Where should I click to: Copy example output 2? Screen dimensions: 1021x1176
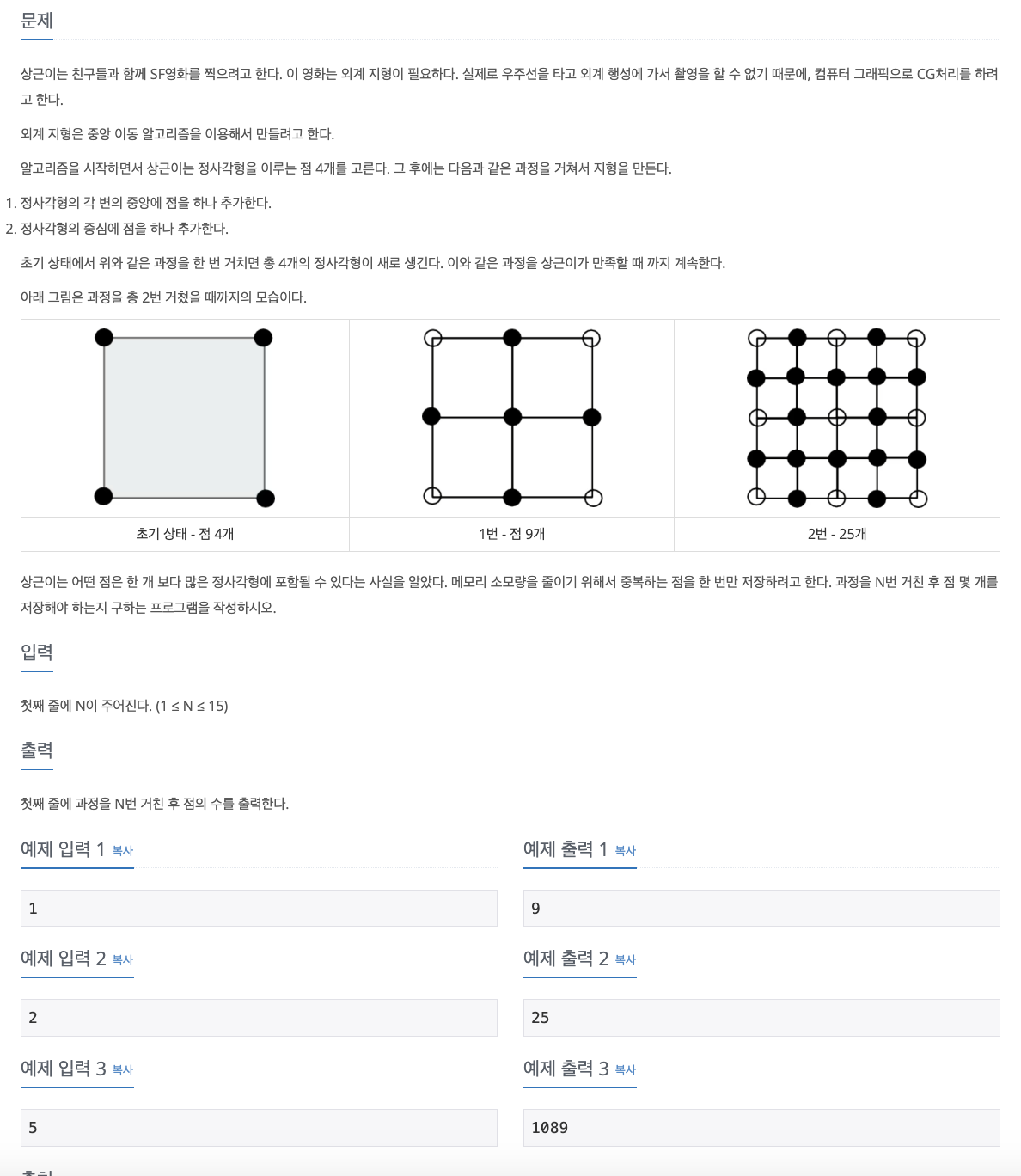(x=626, y=960)
